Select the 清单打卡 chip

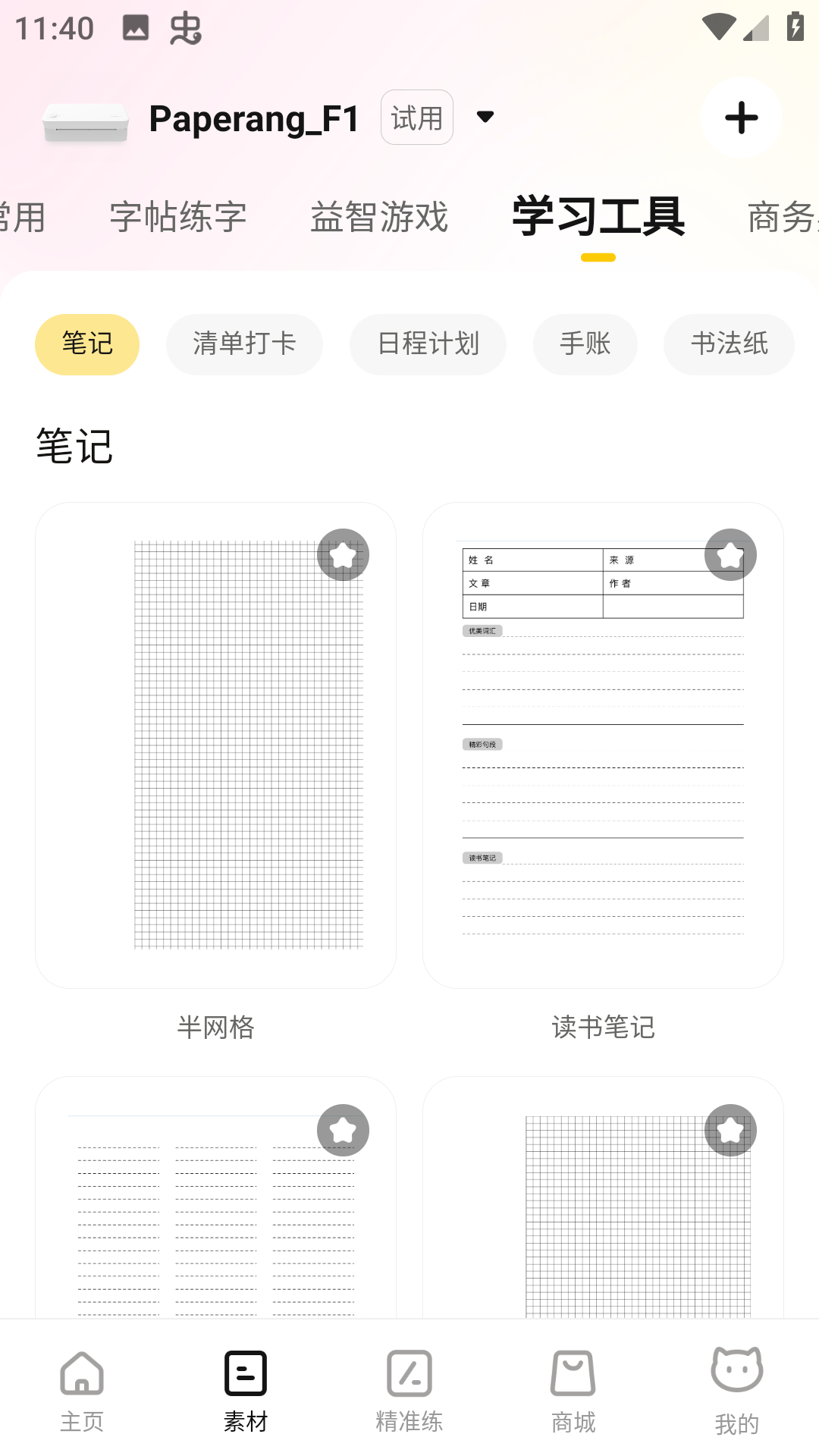coord(244,344)
